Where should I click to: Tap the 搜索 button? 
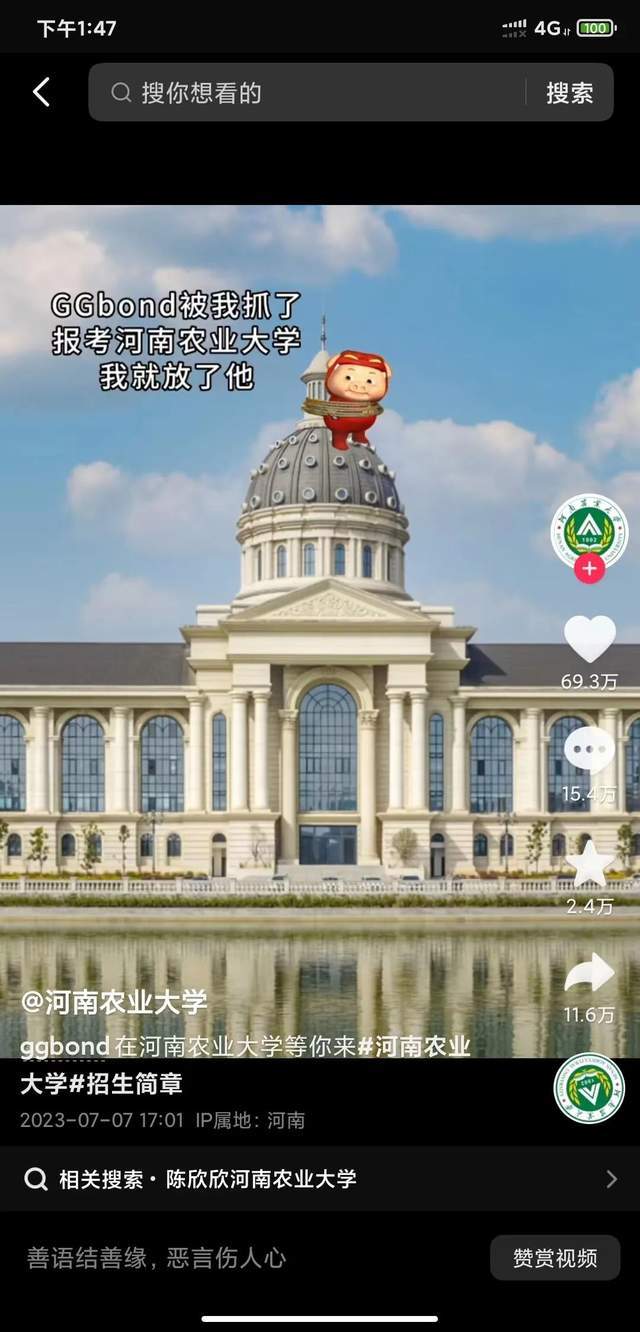point(569,93)
